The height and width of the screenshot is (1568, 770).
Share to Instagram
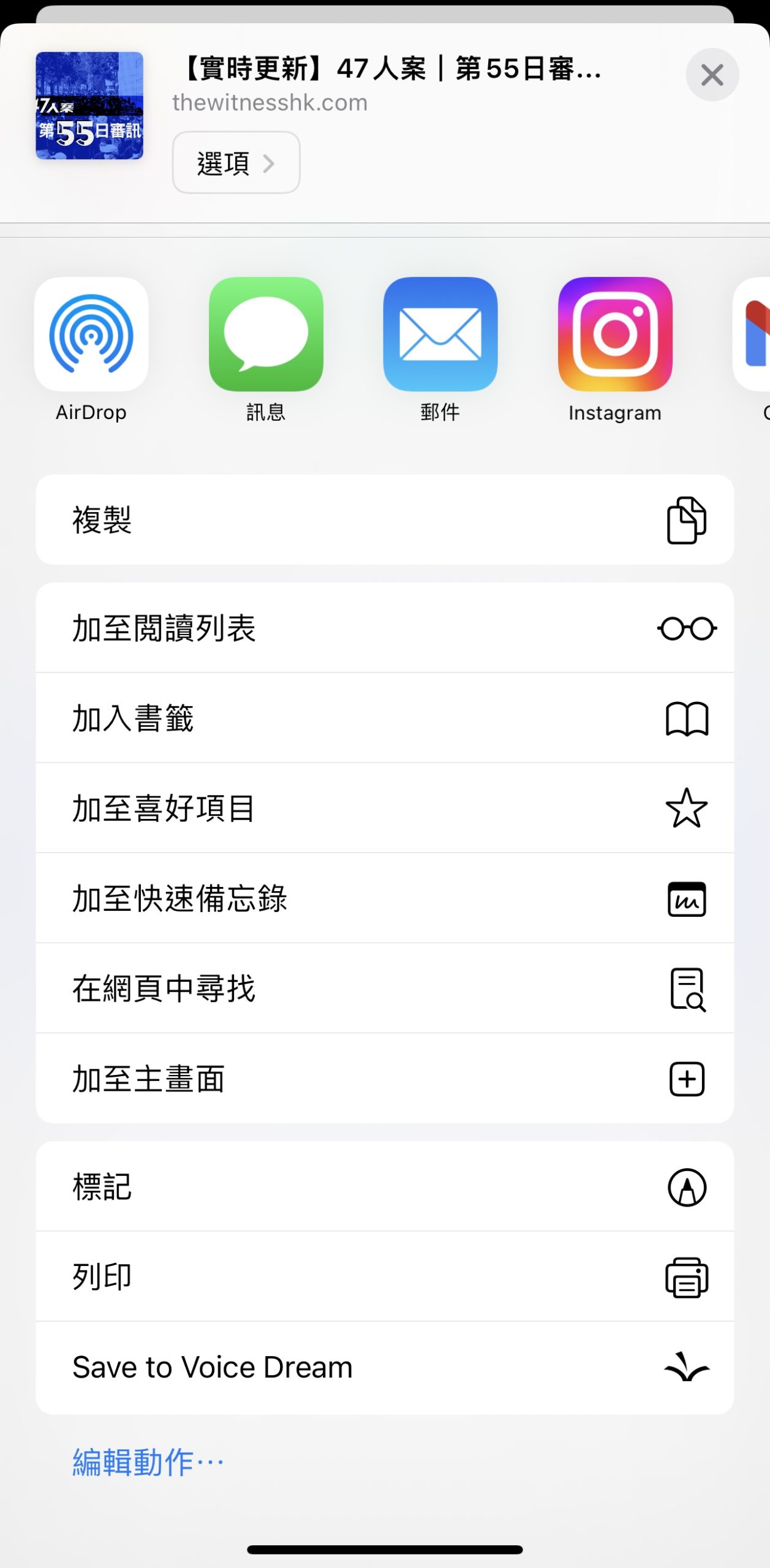click(x=615, y=334)
